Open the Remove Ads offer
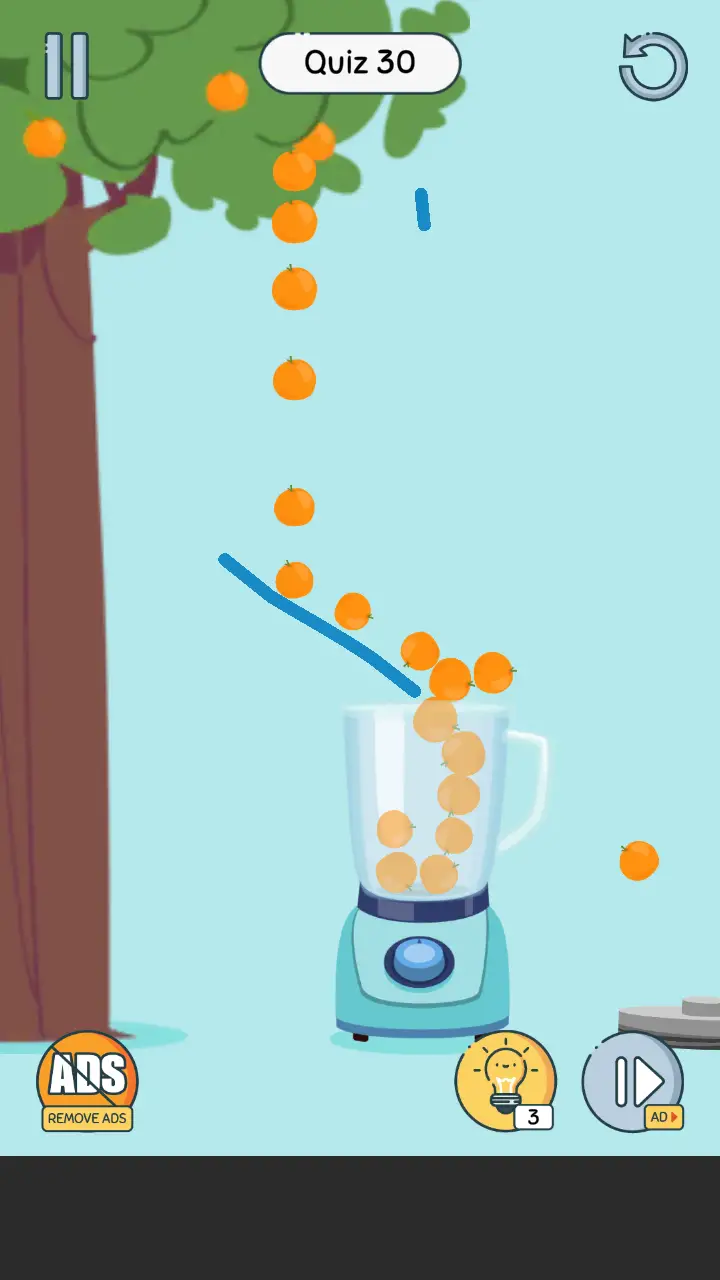The width and height of the screenshot is (720, 1280). 87,1082
